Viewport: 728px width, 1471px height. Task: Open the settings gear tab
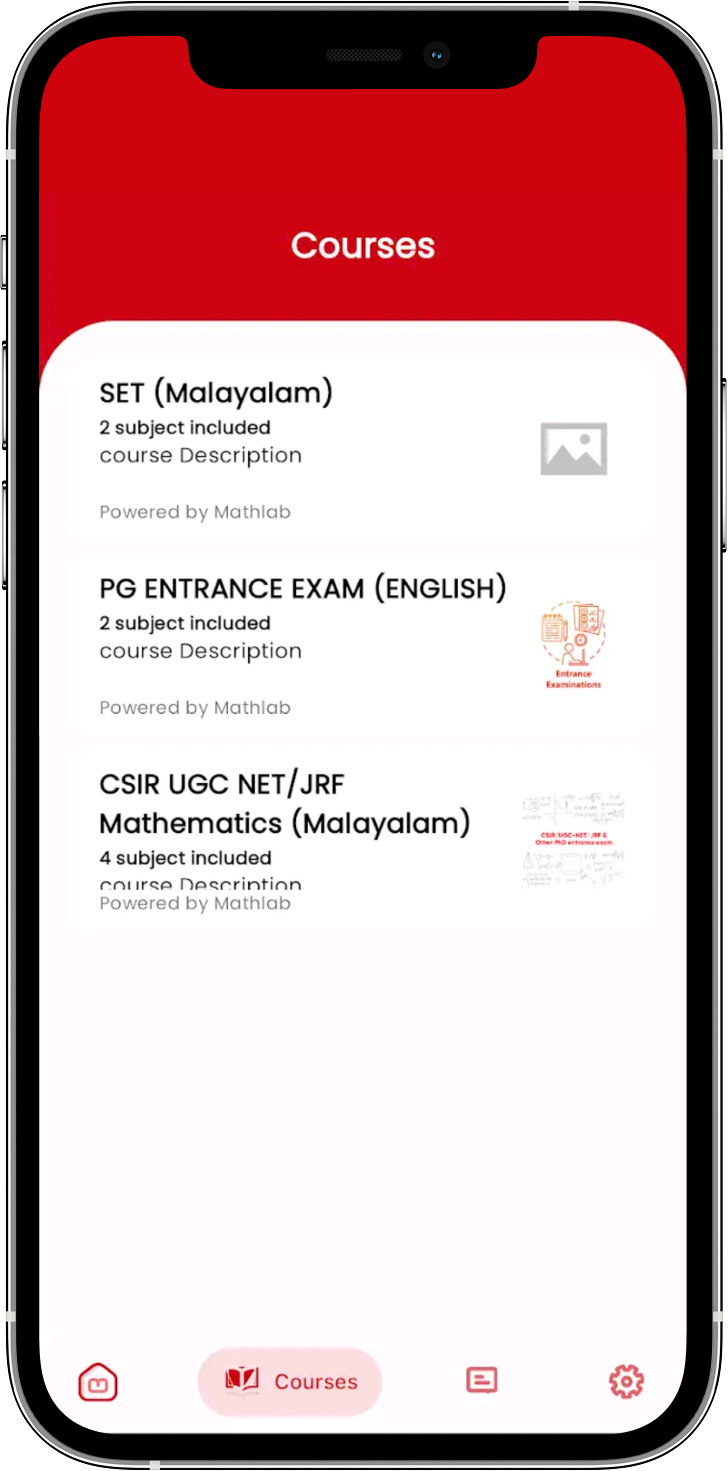tap(626, 1382)
